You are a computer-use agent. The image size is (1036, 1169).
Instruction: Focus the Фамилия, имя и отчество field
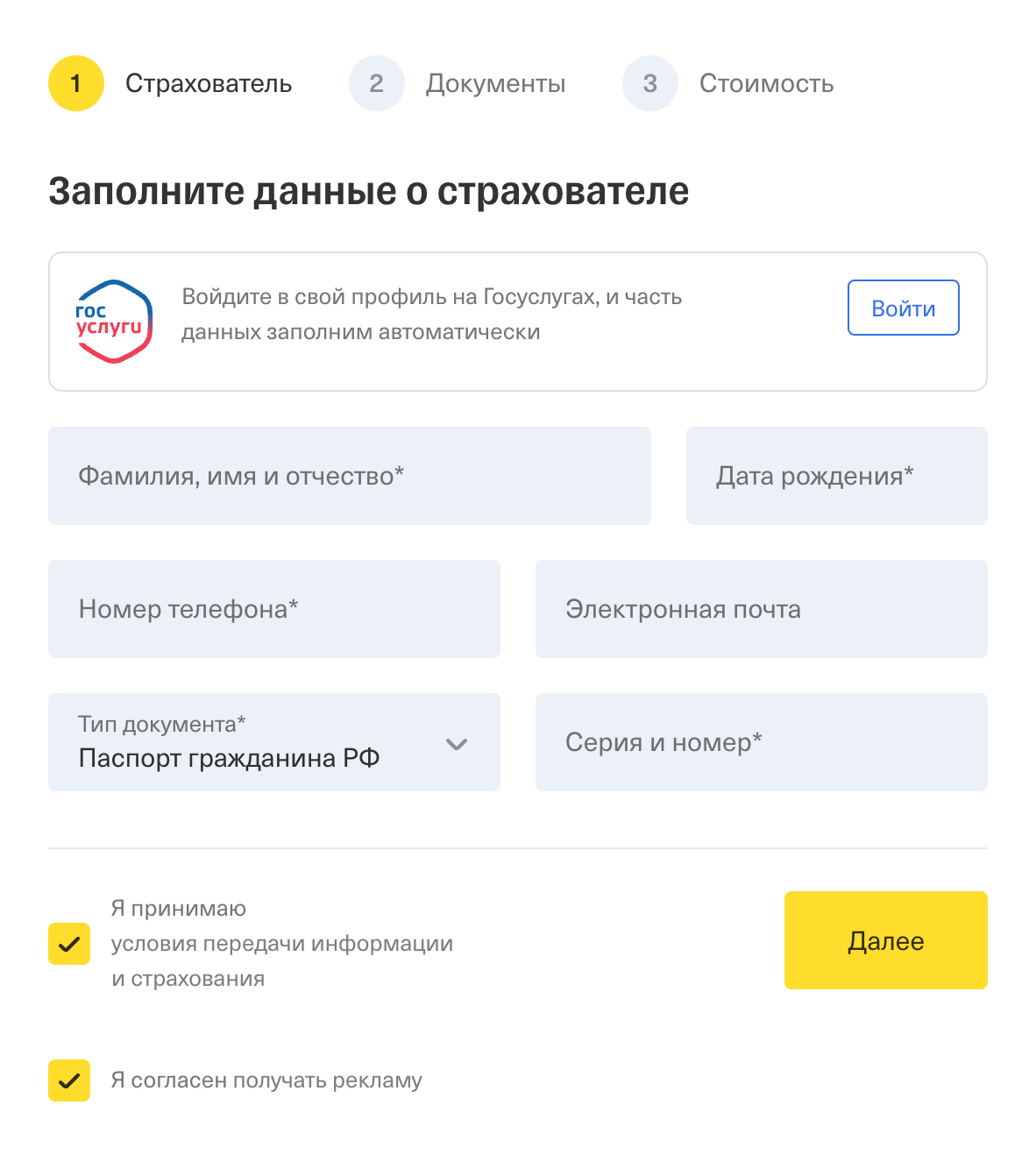[349, 476]
